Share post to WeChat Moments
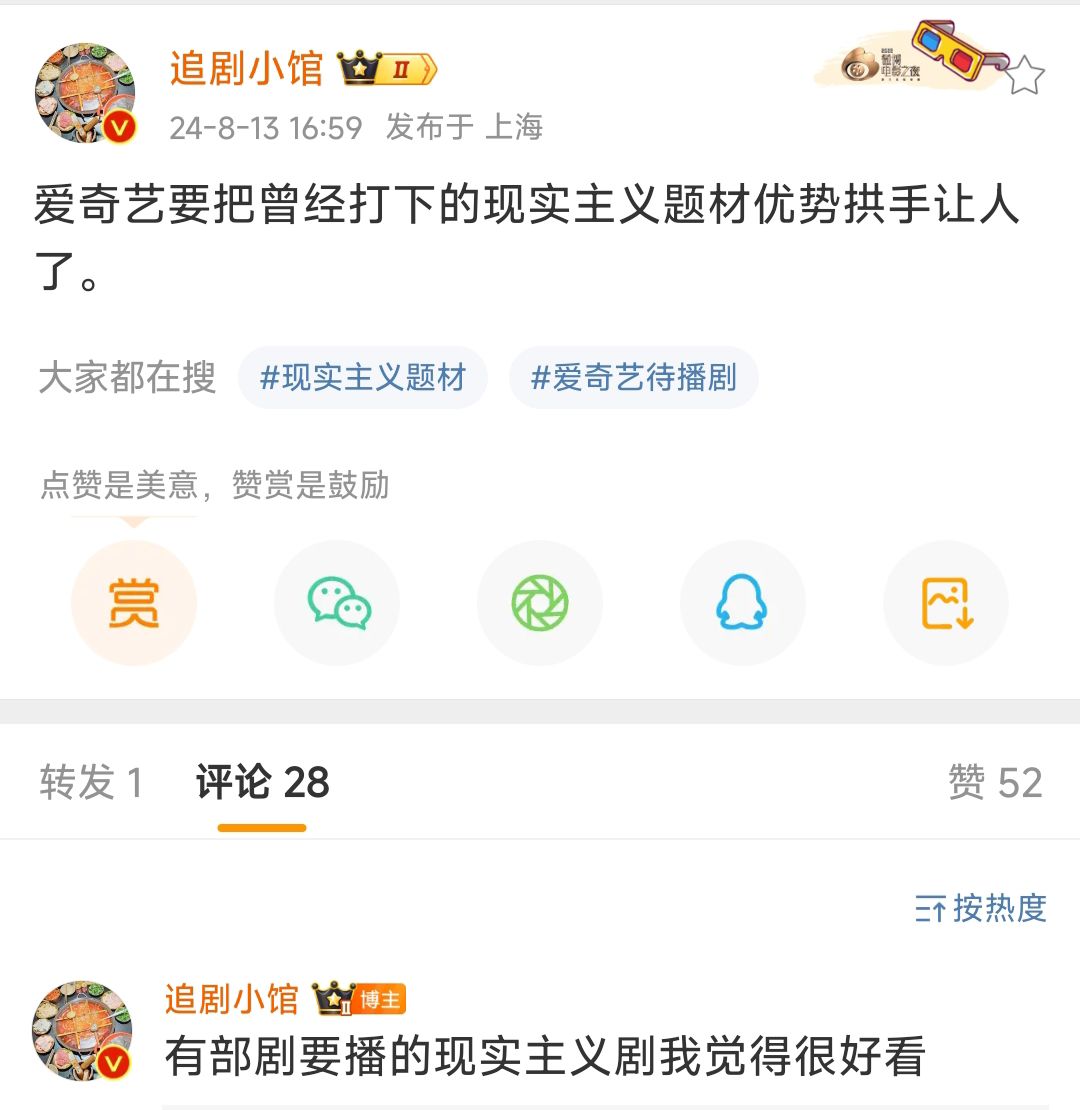 pos(540,603)
